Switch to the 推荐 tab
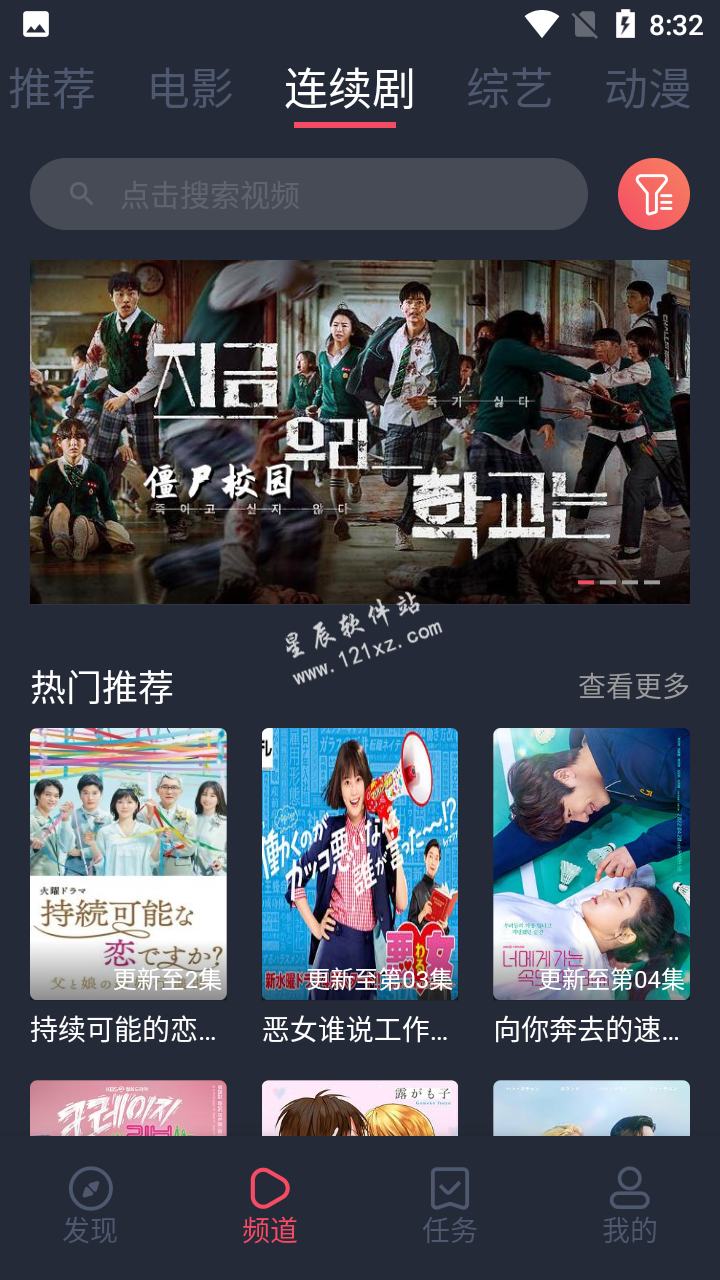Image resolution: width=720 pixels, height=1280 pixels. pyautogui.click(x=52, y=88)
